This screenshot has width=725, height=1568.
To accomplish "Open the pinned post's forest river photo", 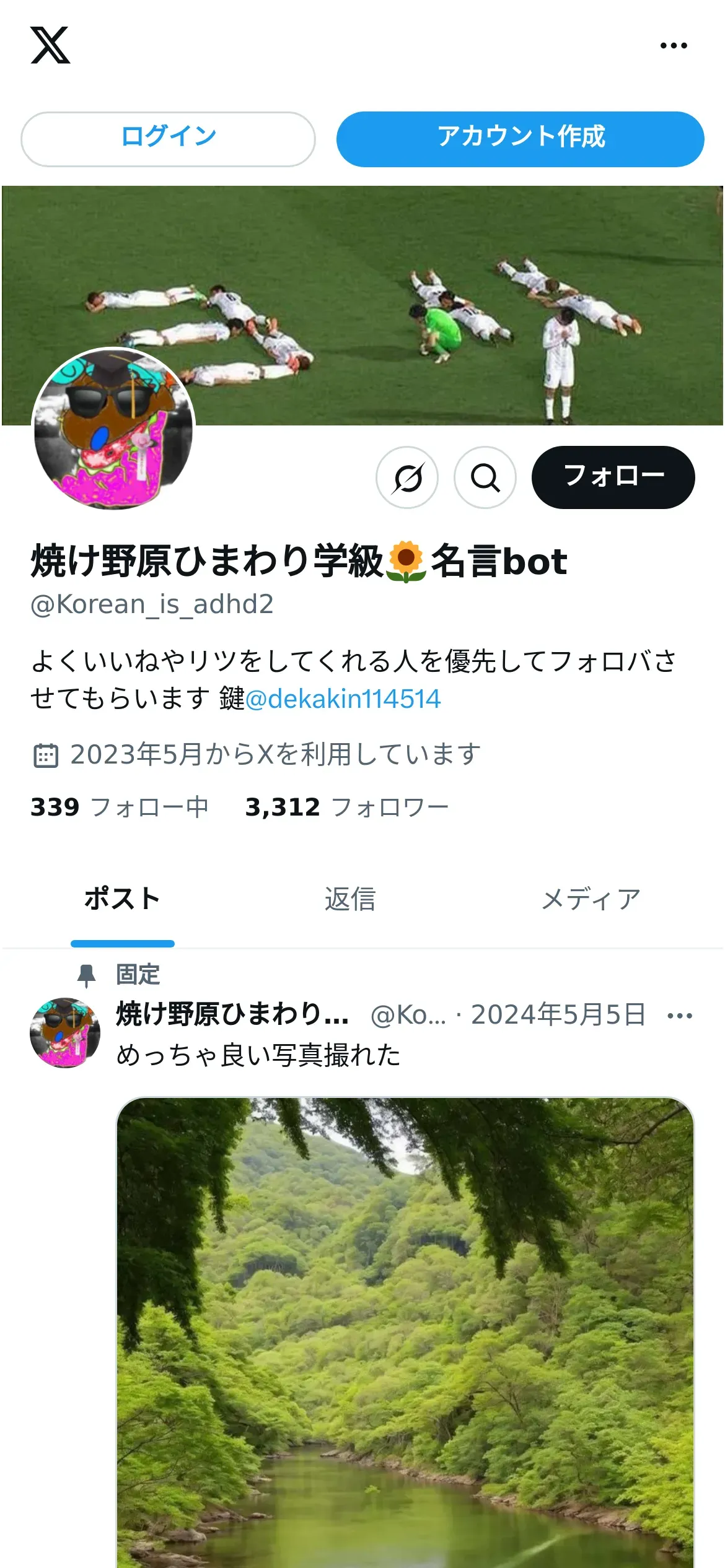I will click(x=405, y=1331).
